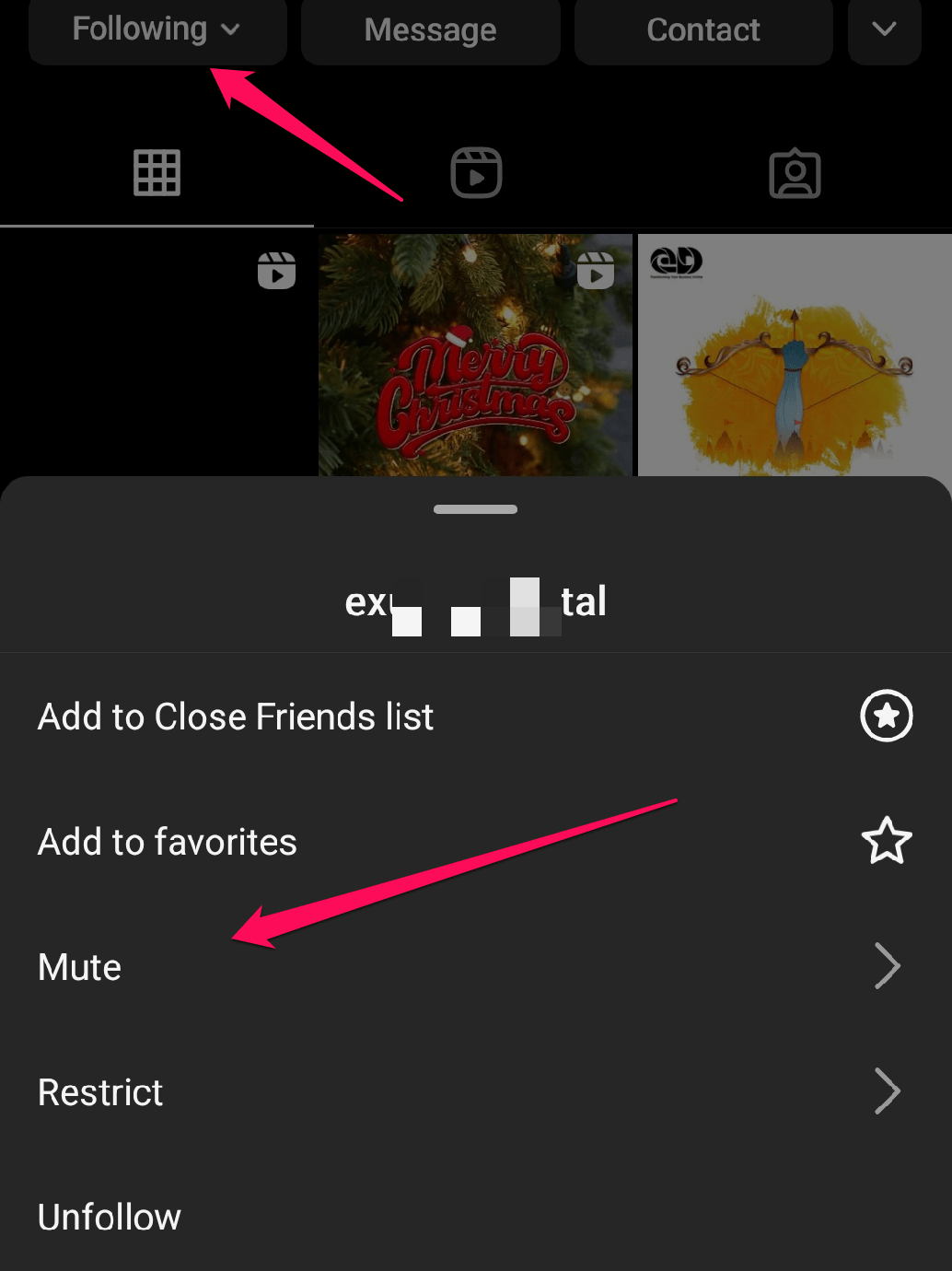Screen dimensions: 952x1271
Task: Tap the bottom sheet drag handle
Action: (475, 509)
